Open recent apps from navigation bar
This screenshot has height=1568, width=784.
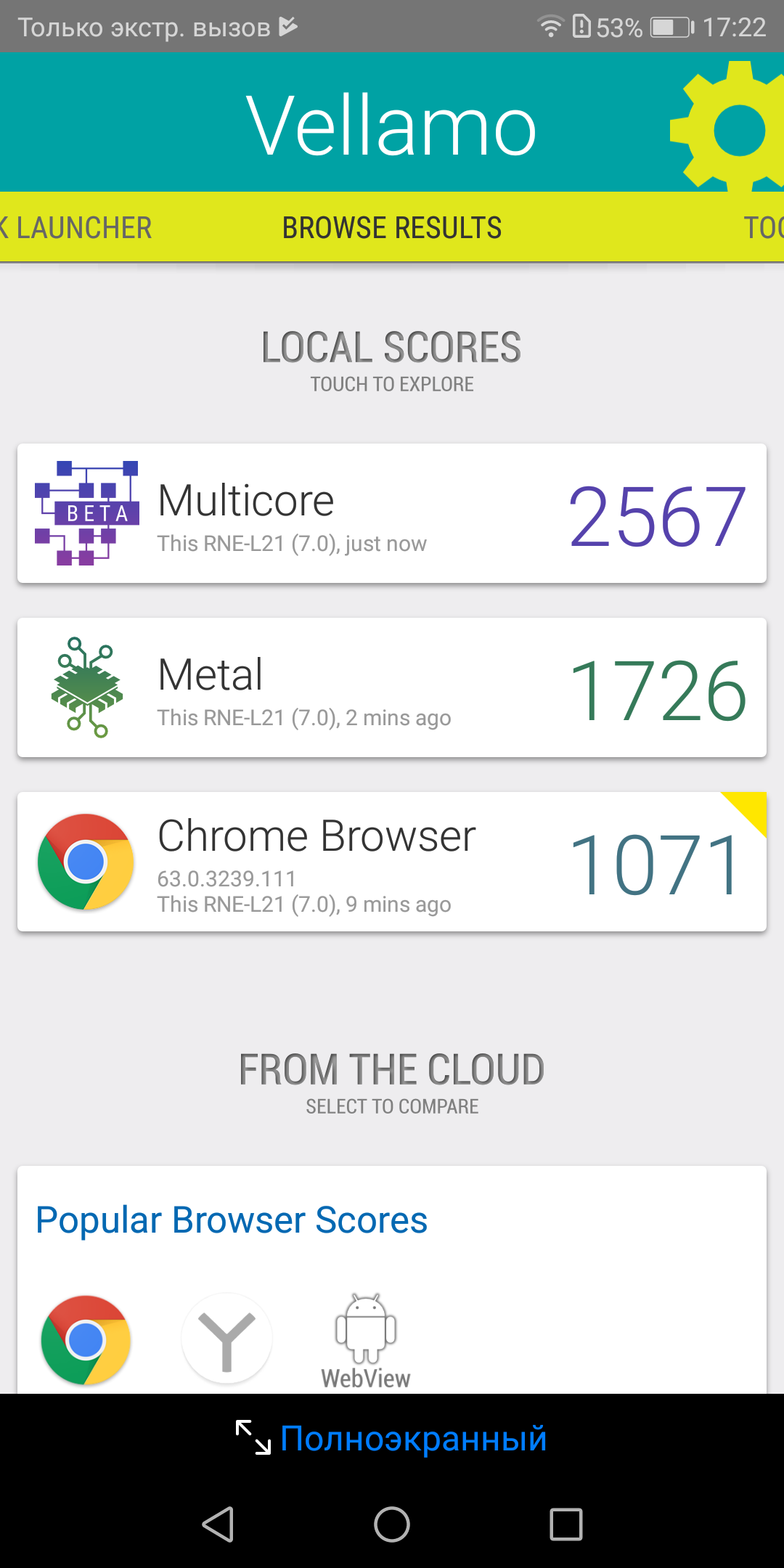pyautogui.click(x=566, y=1524)
